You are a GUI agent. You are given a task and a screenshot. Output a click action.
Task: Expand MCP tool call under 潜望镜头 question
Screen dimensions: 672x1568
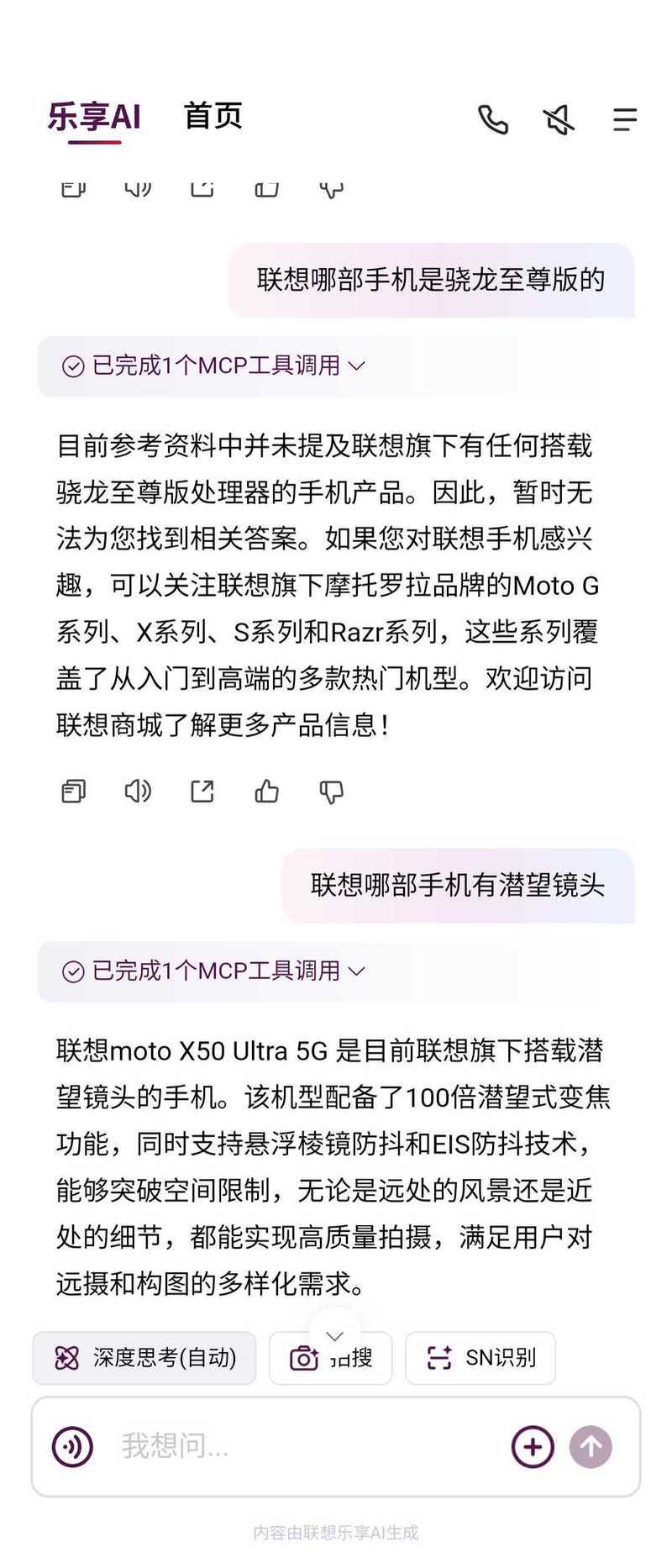(x=213, y=971)
